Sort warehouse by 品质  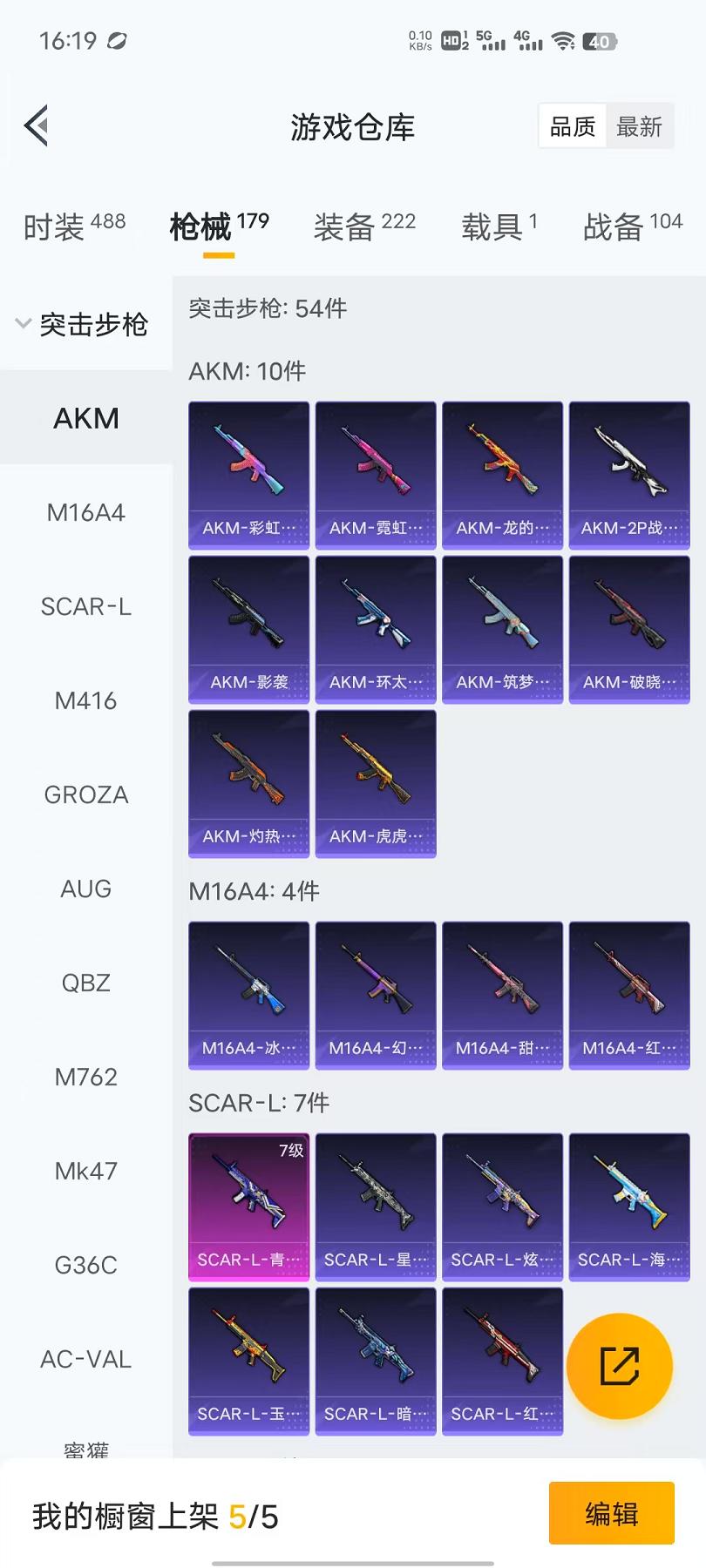pyautogui.click(x=573, y=127)
